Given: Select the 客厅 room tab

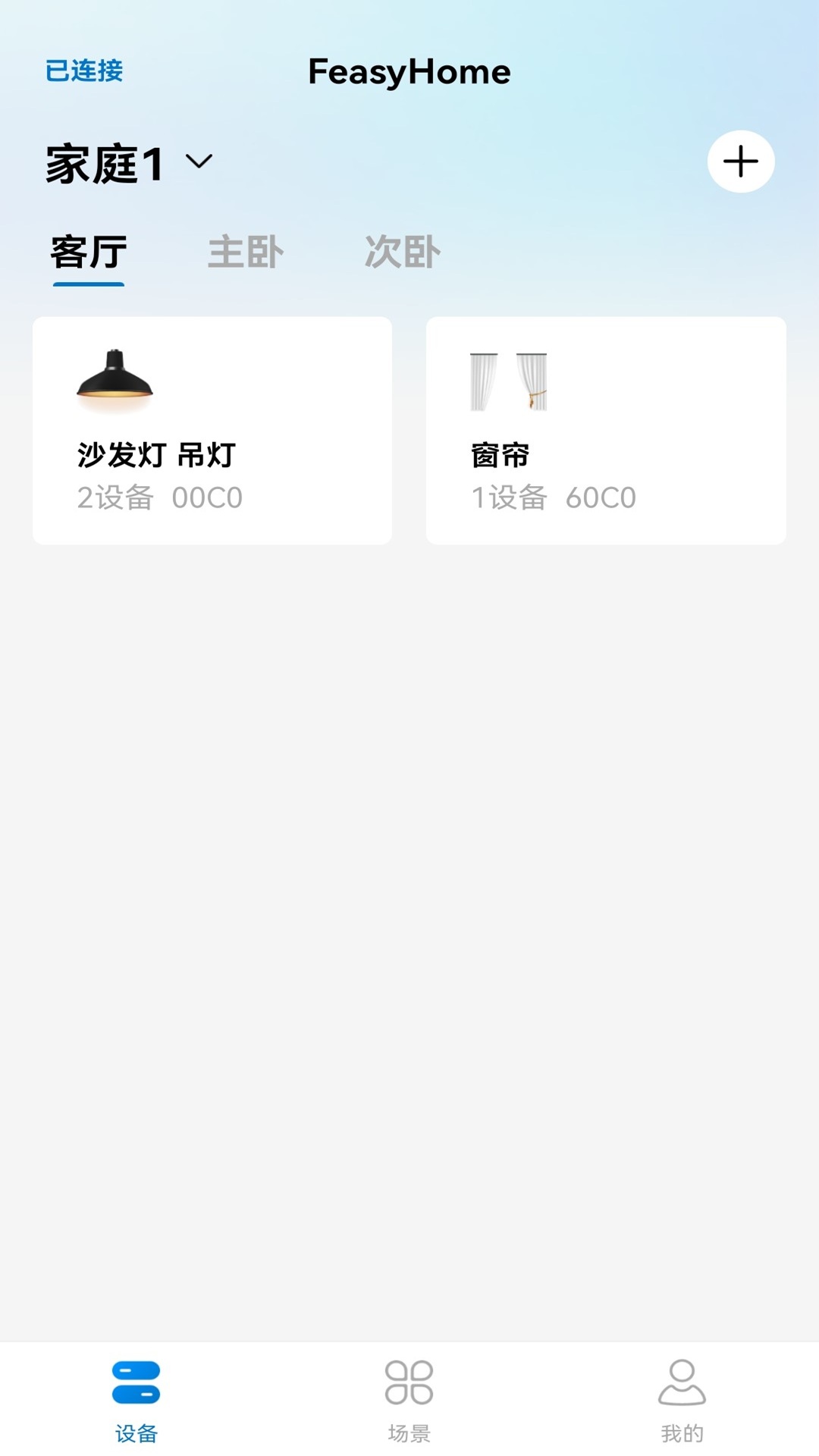Looking at the screenshot, I should 86,253.
